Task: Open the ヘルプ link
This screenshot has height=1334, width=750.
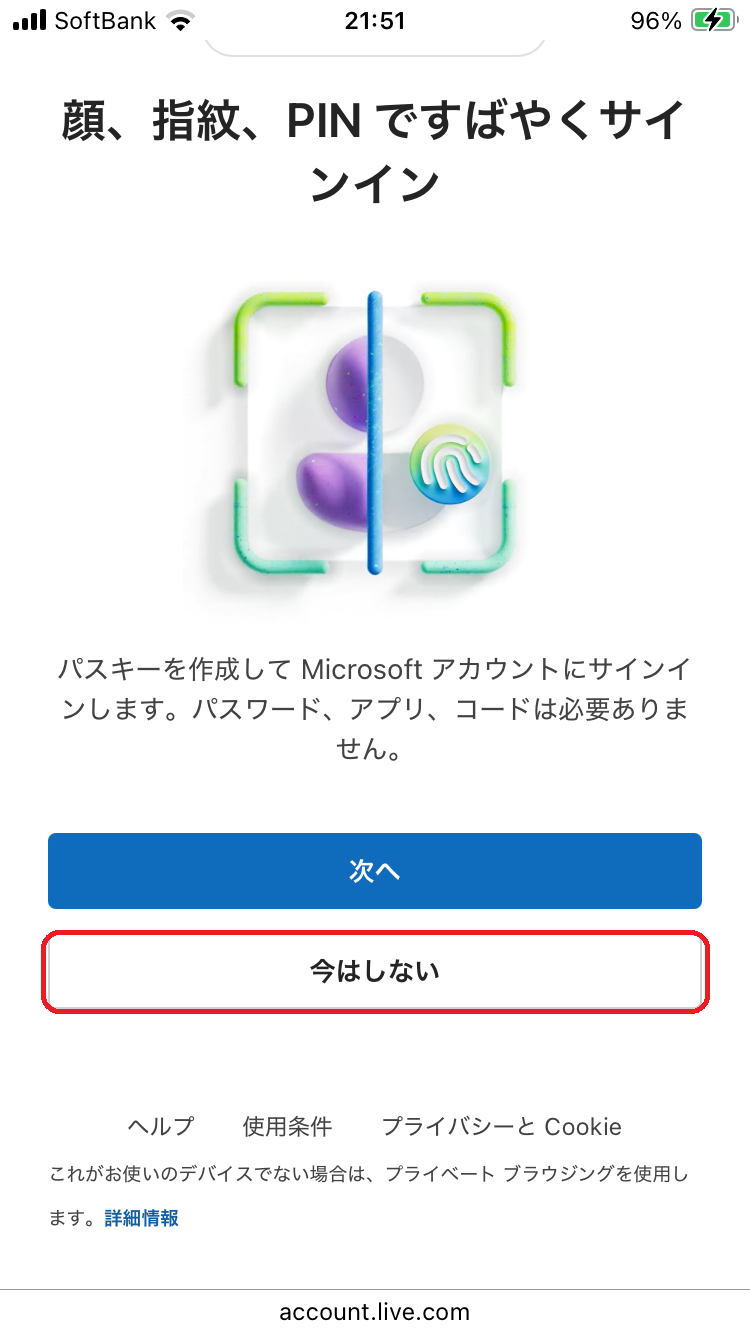Action: (161, 1127)
